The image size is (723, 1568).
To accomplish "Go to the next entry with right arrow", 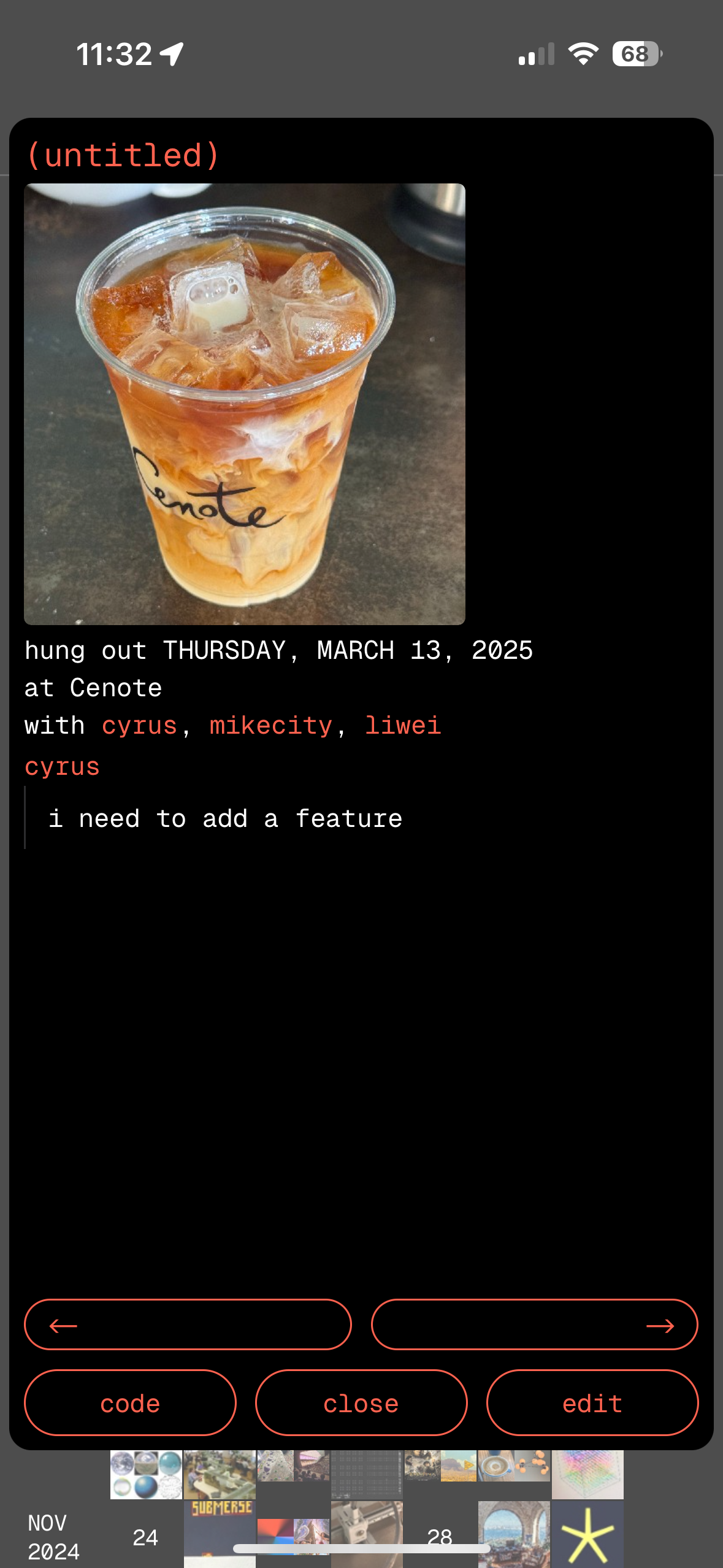I will pos(534,1325).
